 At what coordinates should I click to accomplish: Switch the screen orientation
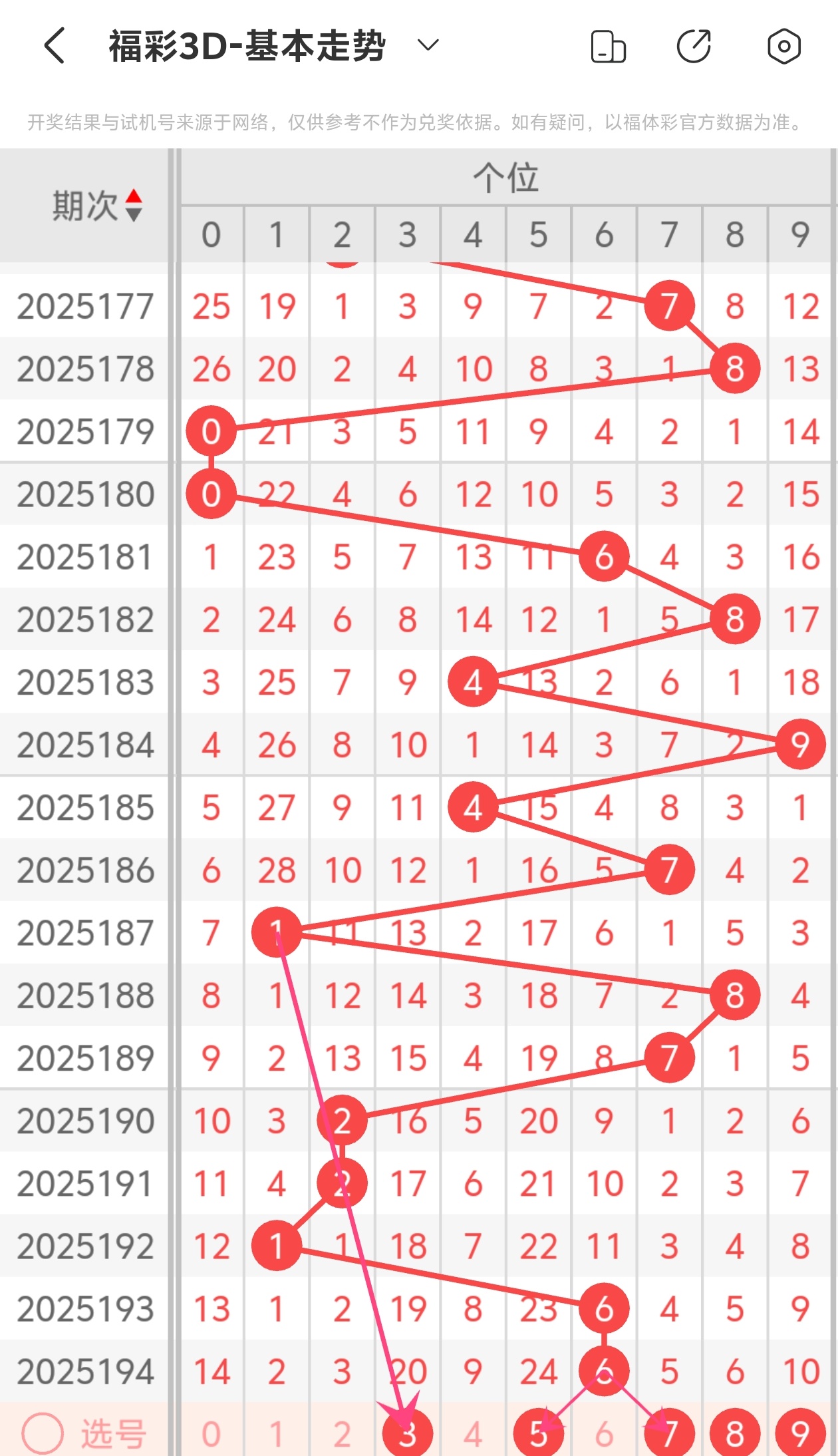coord(608,47)
